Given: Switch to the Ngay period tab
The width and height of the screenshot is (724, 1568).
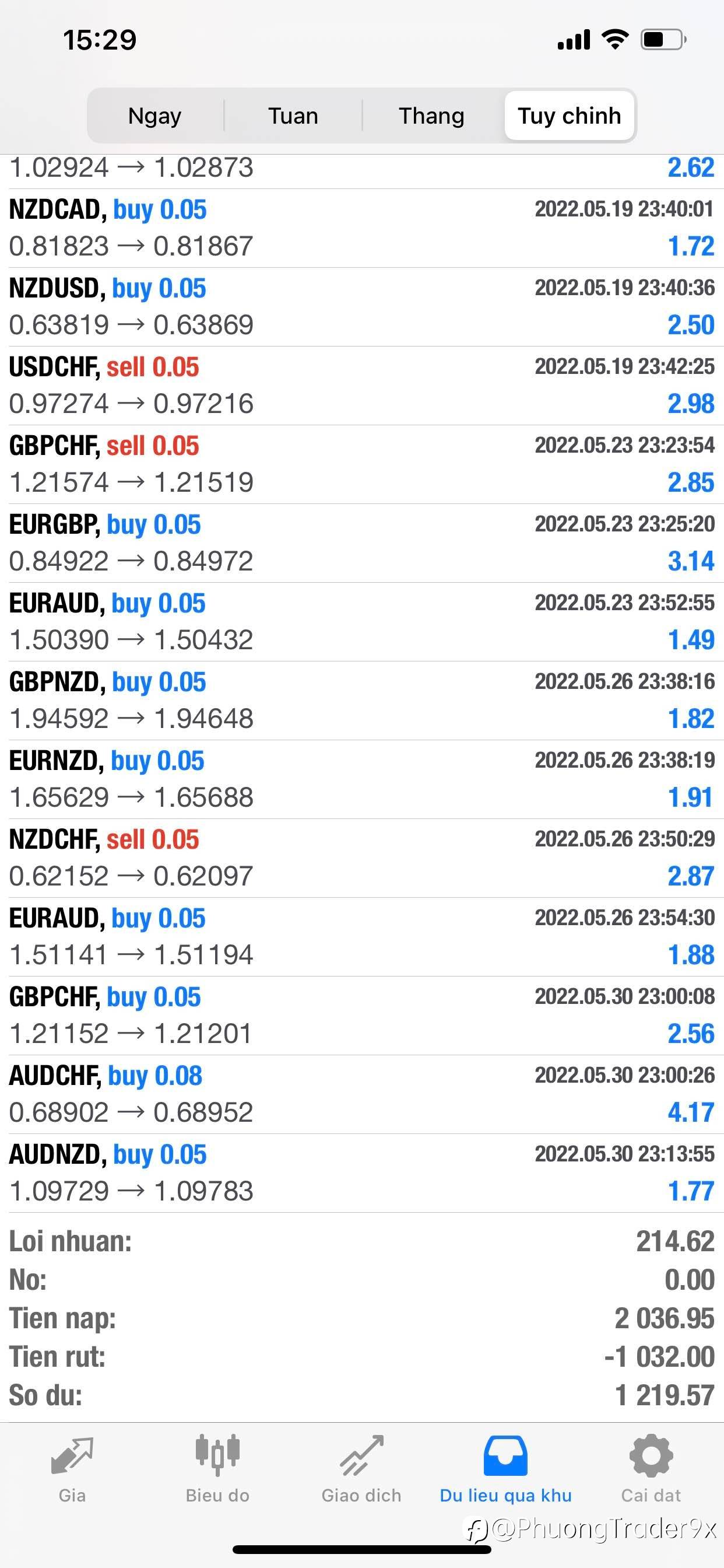Looking at the screenshot, I should (x=155, y=116).
